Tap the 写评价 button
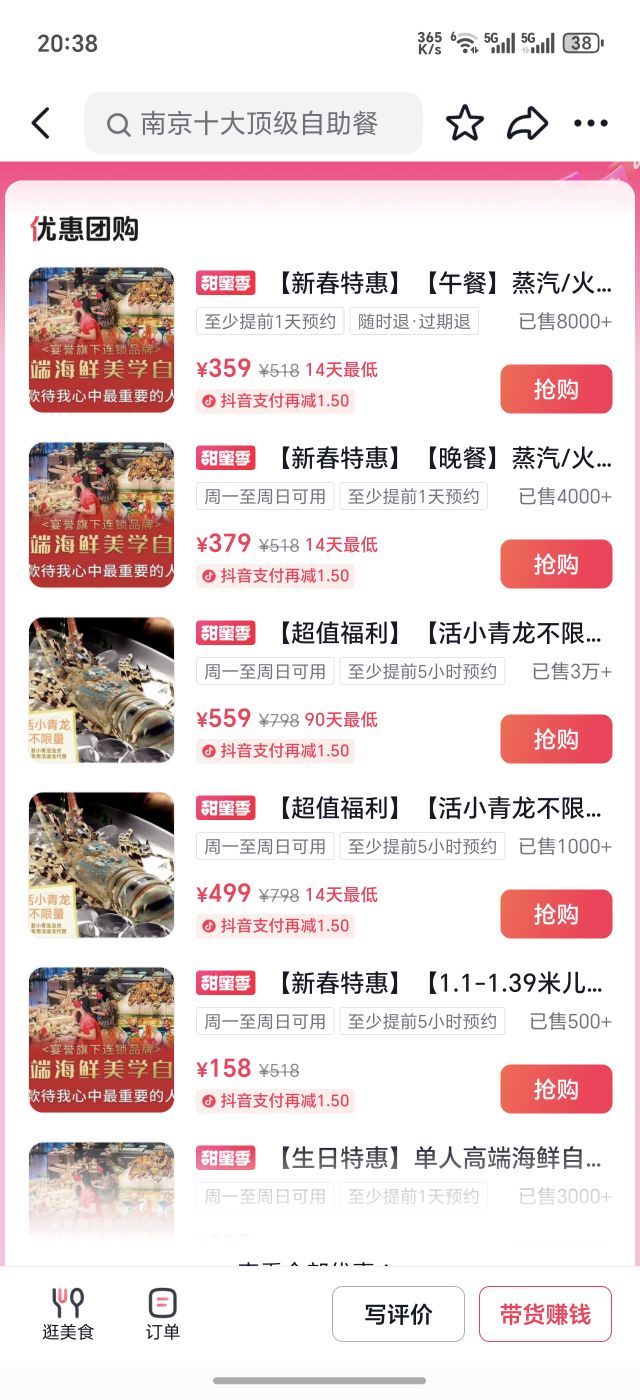640x1400 pixels. pos(398,1314)
